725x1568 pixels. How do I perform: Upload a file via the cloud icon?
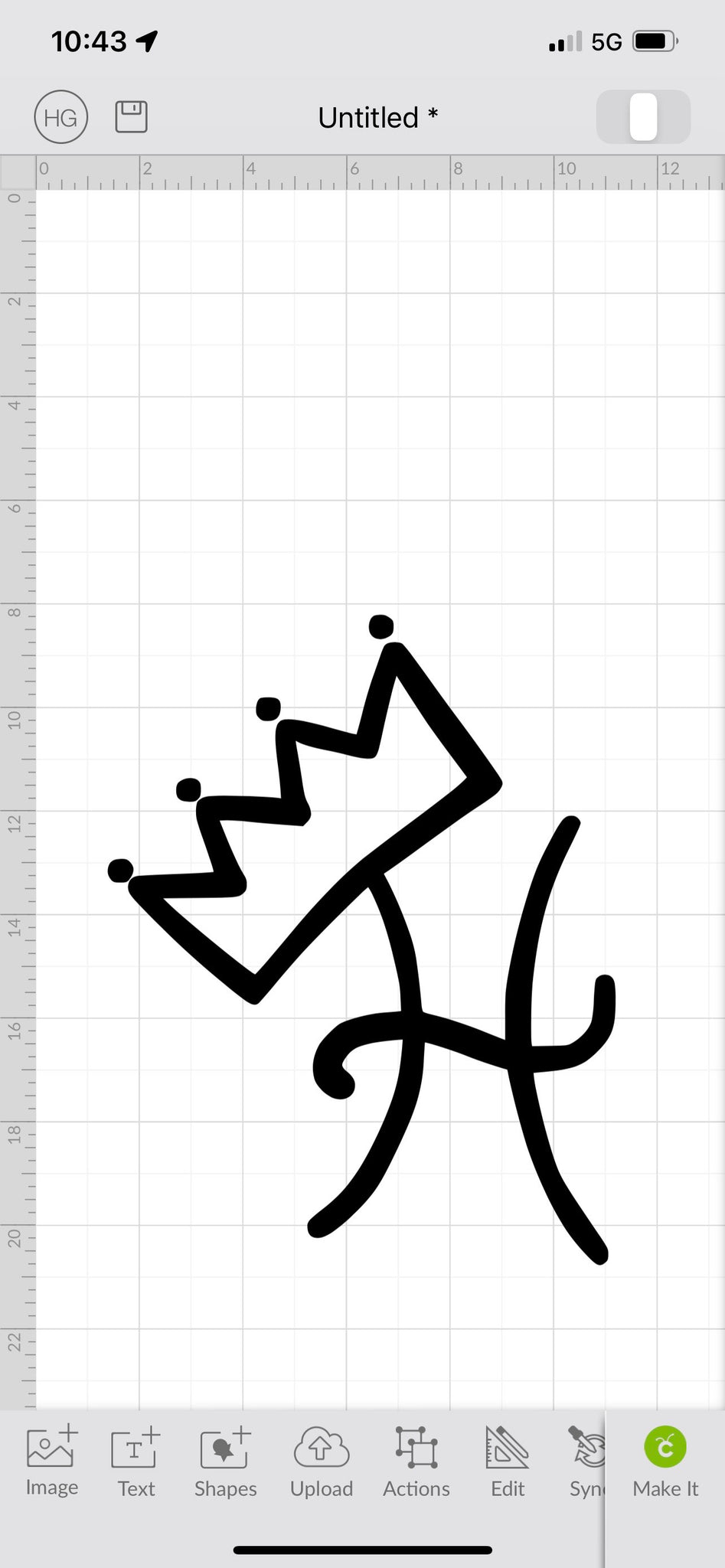[322, 1461]
